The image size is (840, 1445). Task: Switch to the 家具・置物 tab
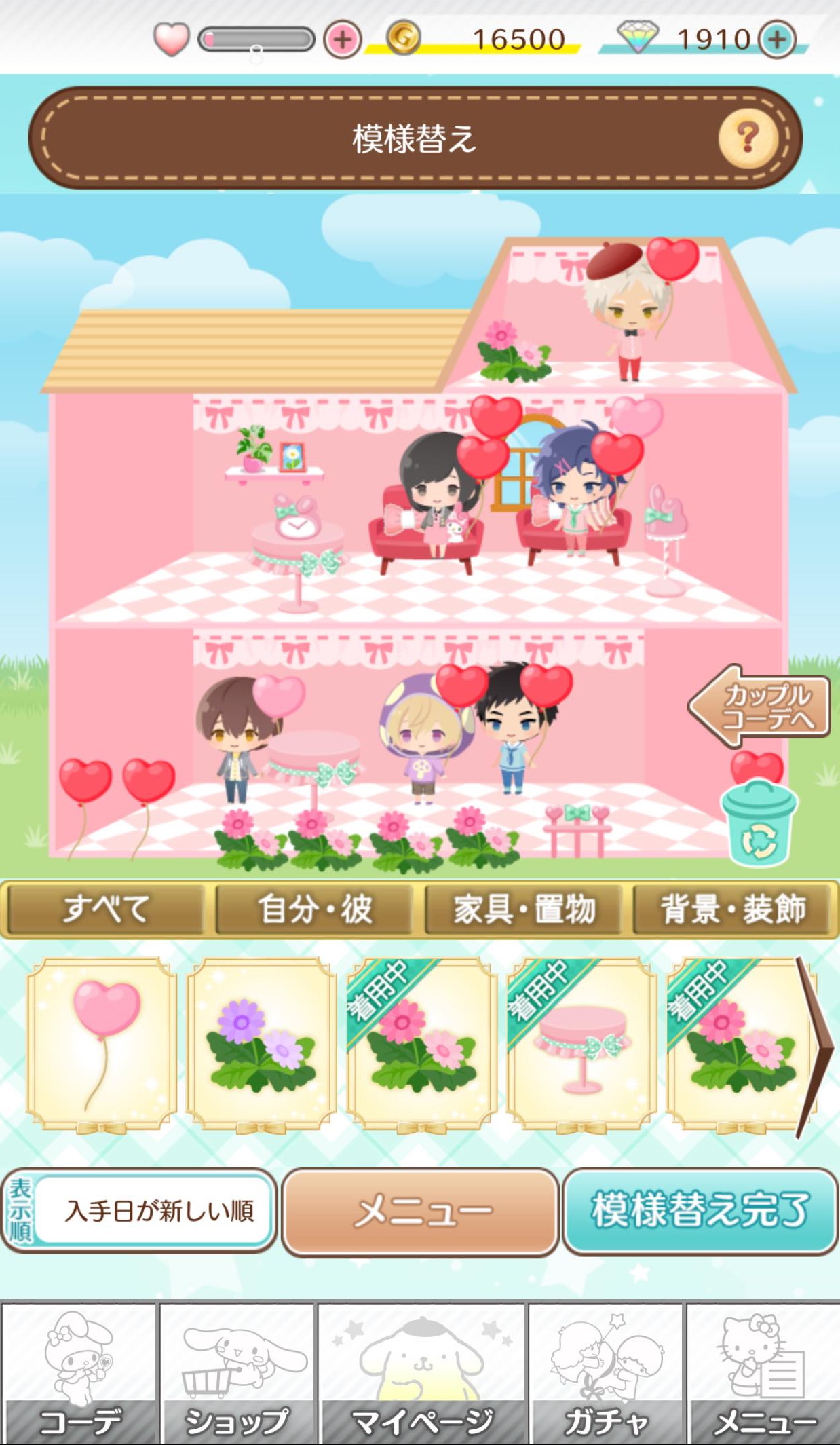(x=524, y=909)
